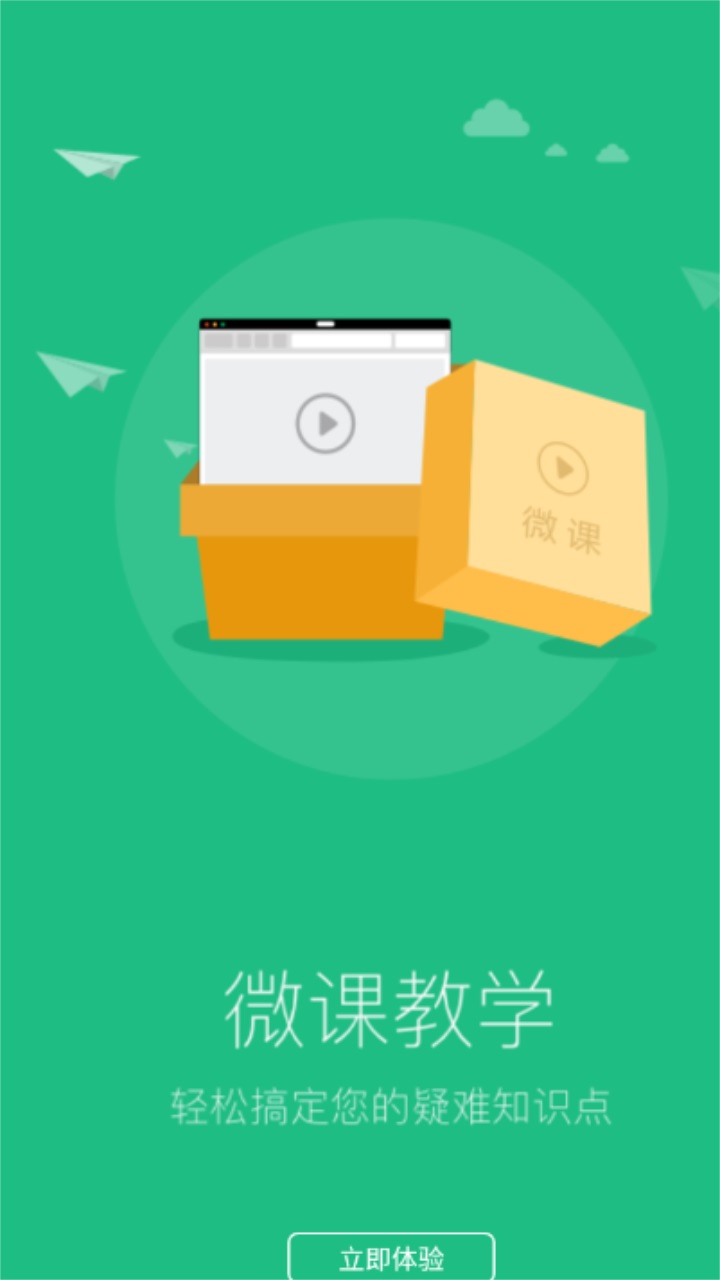Click the red dot in the browser title bar
Screen dimensions: 720x1280
206,324
